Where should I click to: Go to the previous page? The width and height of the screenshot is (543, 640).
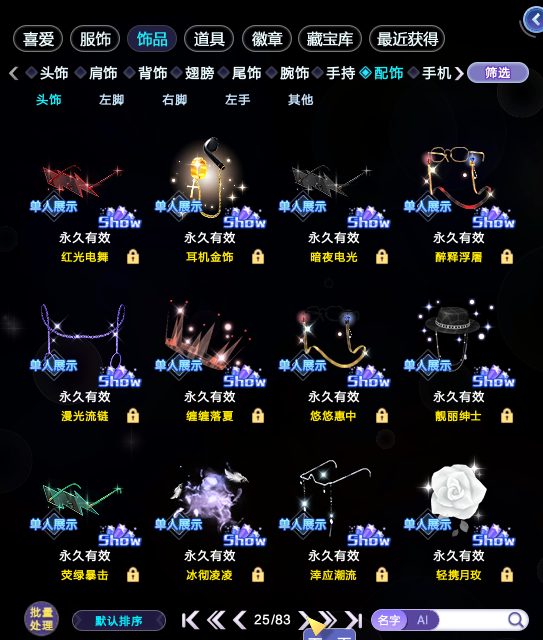(x=240, y=620)
